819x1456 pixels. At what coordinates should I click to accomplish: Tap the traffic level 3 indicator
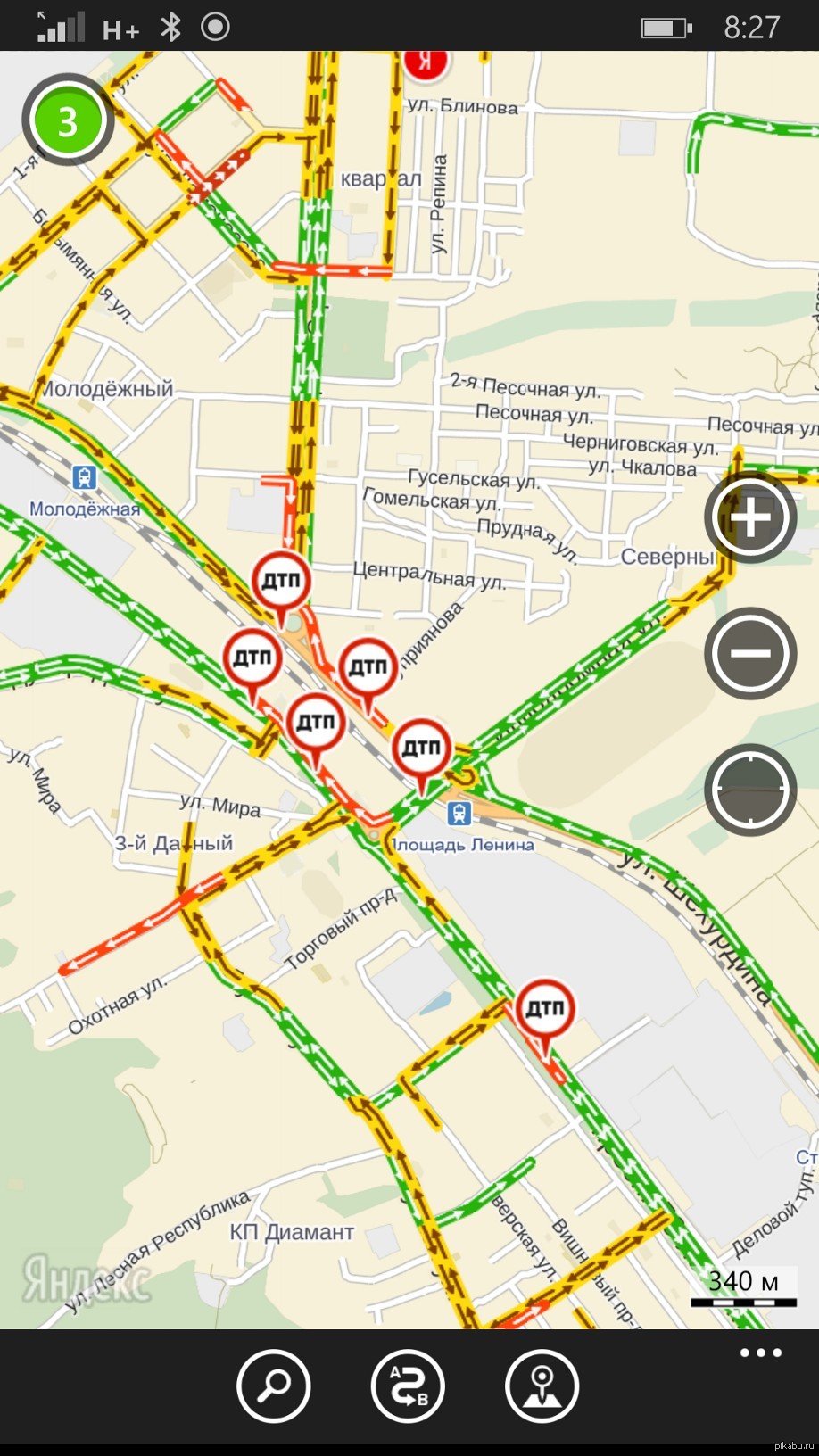pyautogui.click(x=68, y=120)
